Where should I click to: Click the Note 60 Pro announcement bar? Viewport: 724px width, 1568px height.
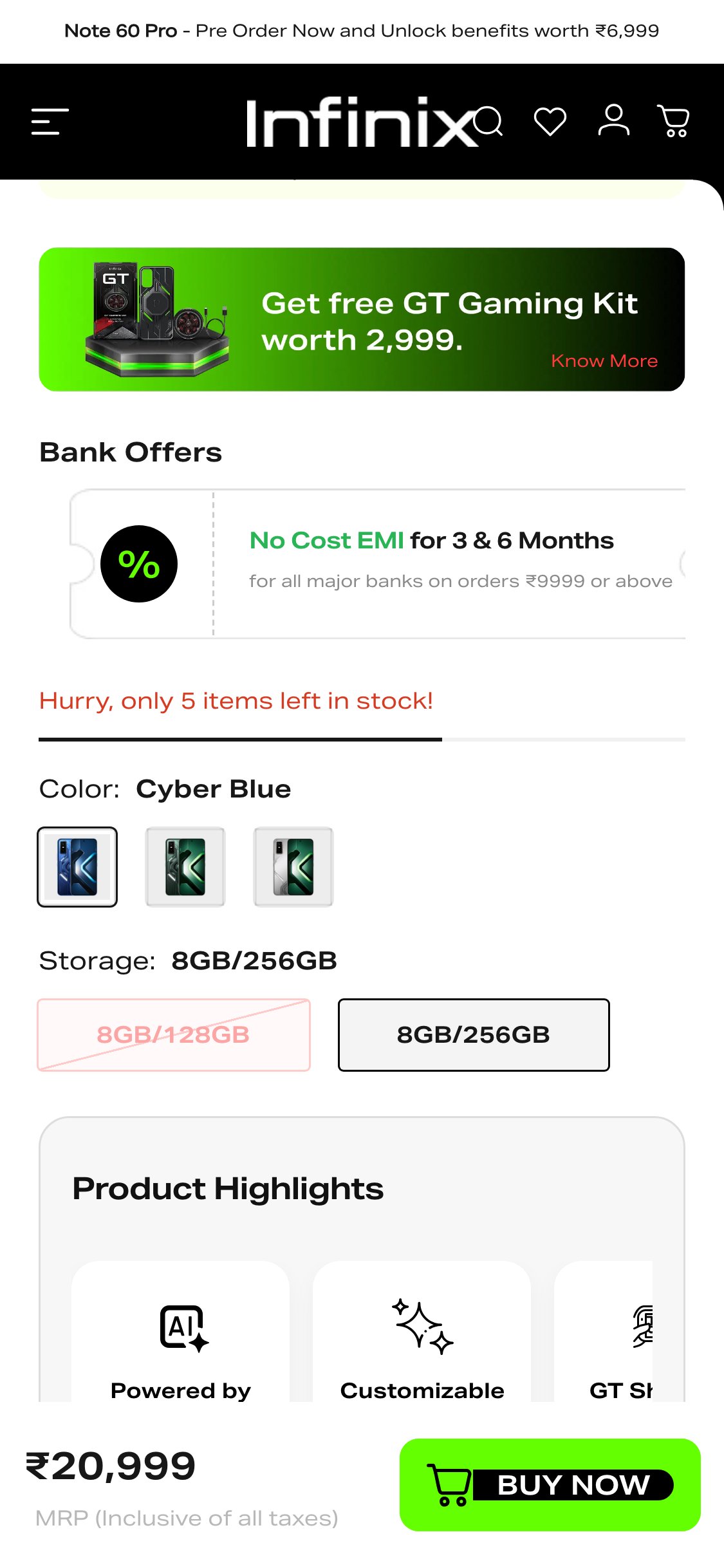362,30
